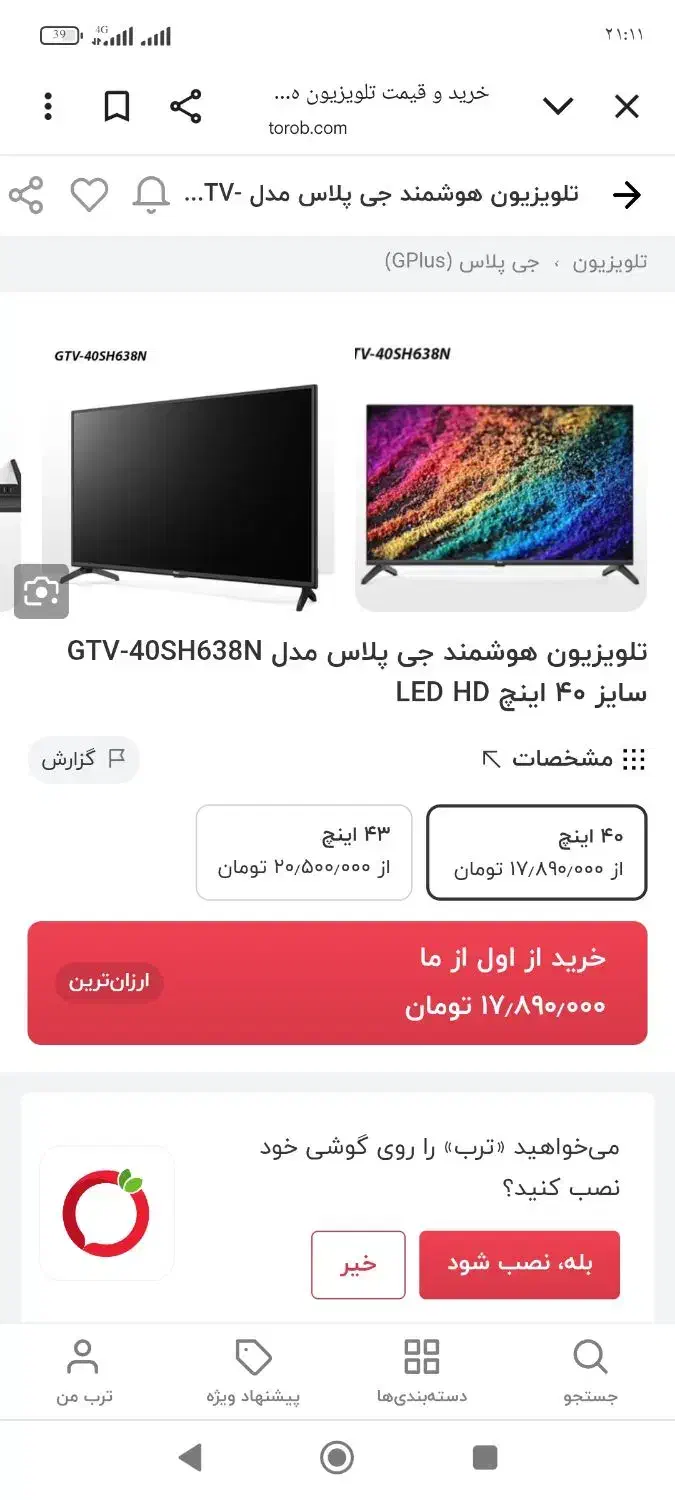Viewport: 675px width, 1500px height.
Task: Close the browser custom tab
Action: pos(626,107)
